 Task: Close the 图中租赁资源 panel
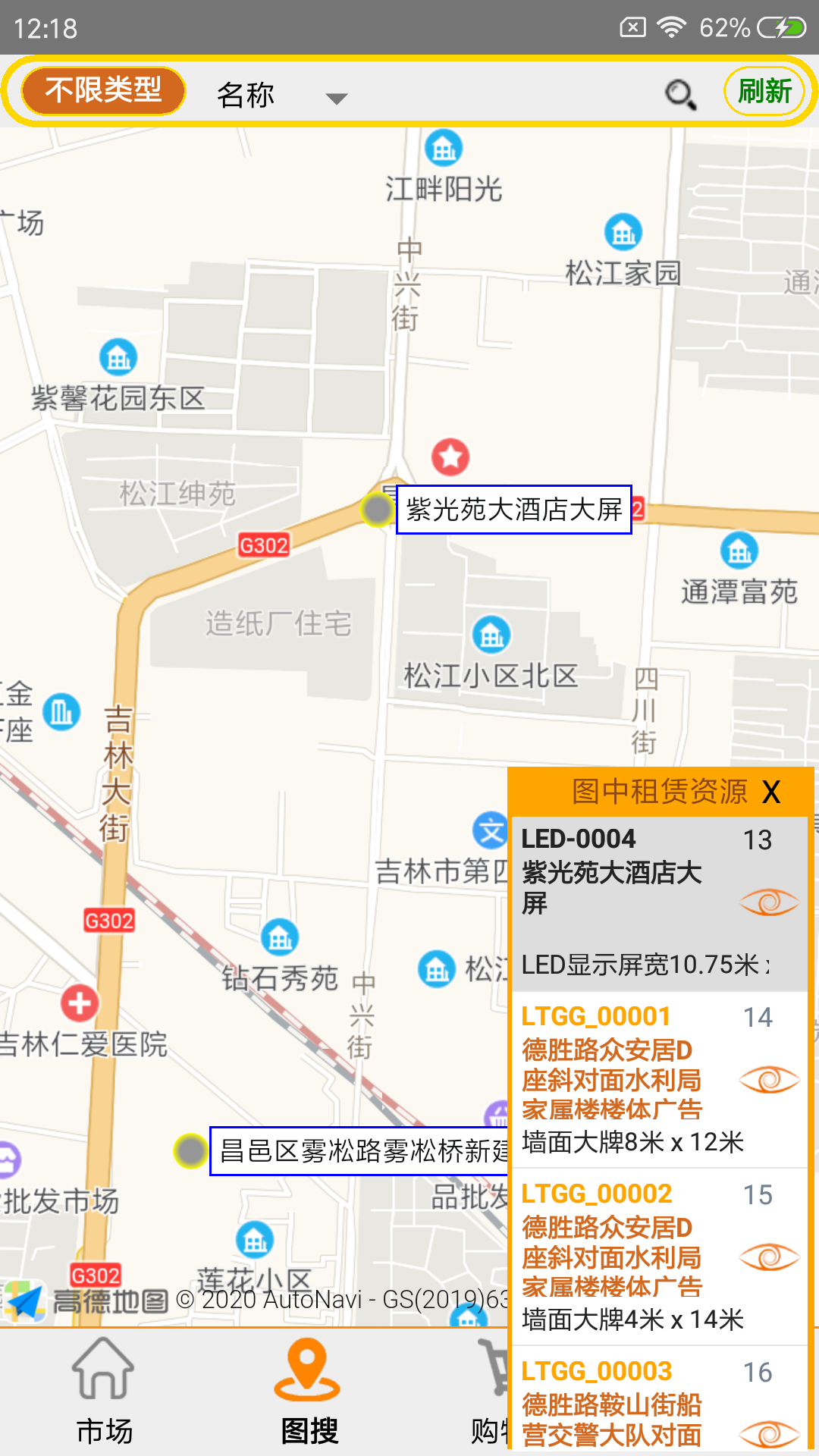771,792
